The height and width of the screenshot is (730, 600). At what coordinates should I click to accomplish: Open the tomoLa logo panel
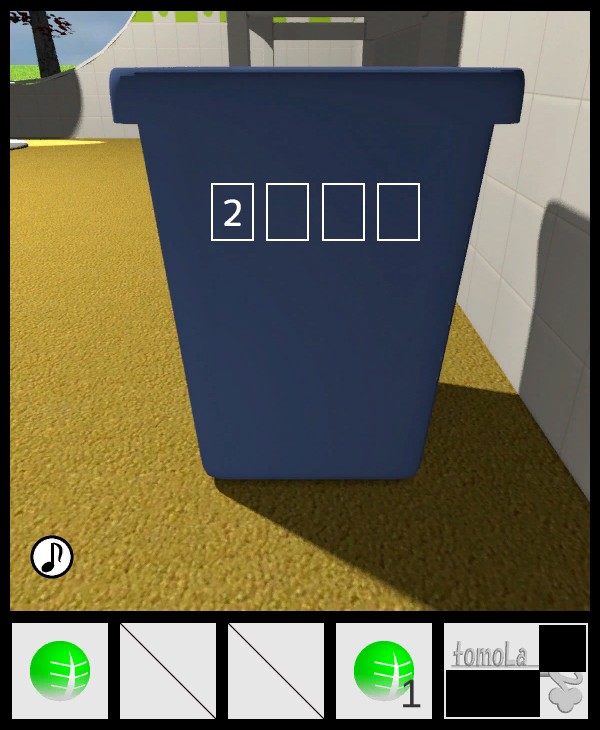tap(515, 671)
